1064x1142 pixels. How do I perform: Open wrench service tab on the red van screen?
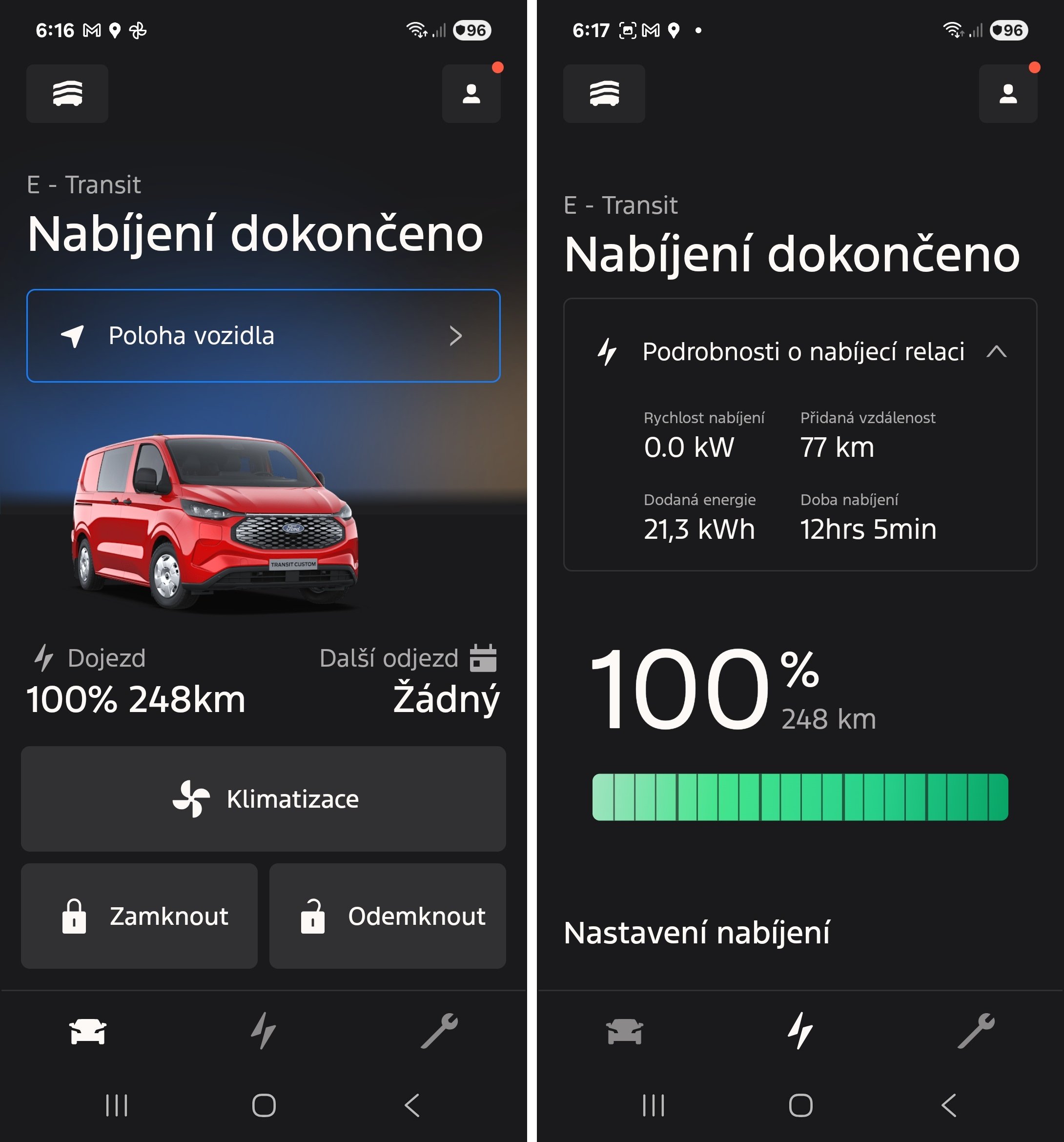click(x=439, y=1031)
